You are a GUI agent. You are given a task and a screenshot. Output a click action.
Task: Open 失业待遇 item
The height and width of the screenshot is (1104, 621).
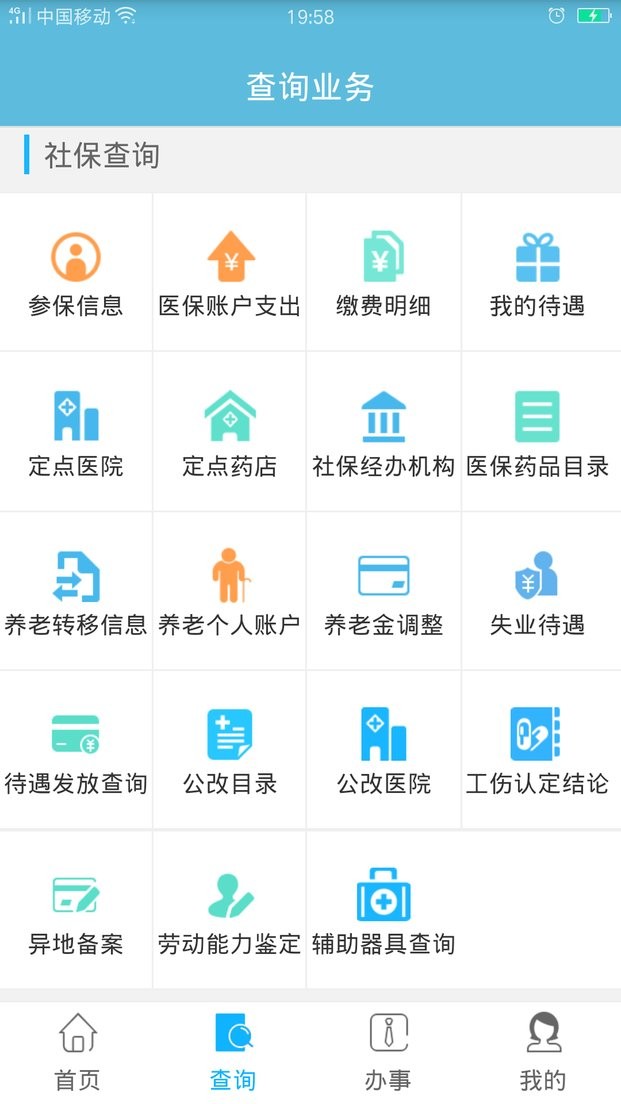537,592
